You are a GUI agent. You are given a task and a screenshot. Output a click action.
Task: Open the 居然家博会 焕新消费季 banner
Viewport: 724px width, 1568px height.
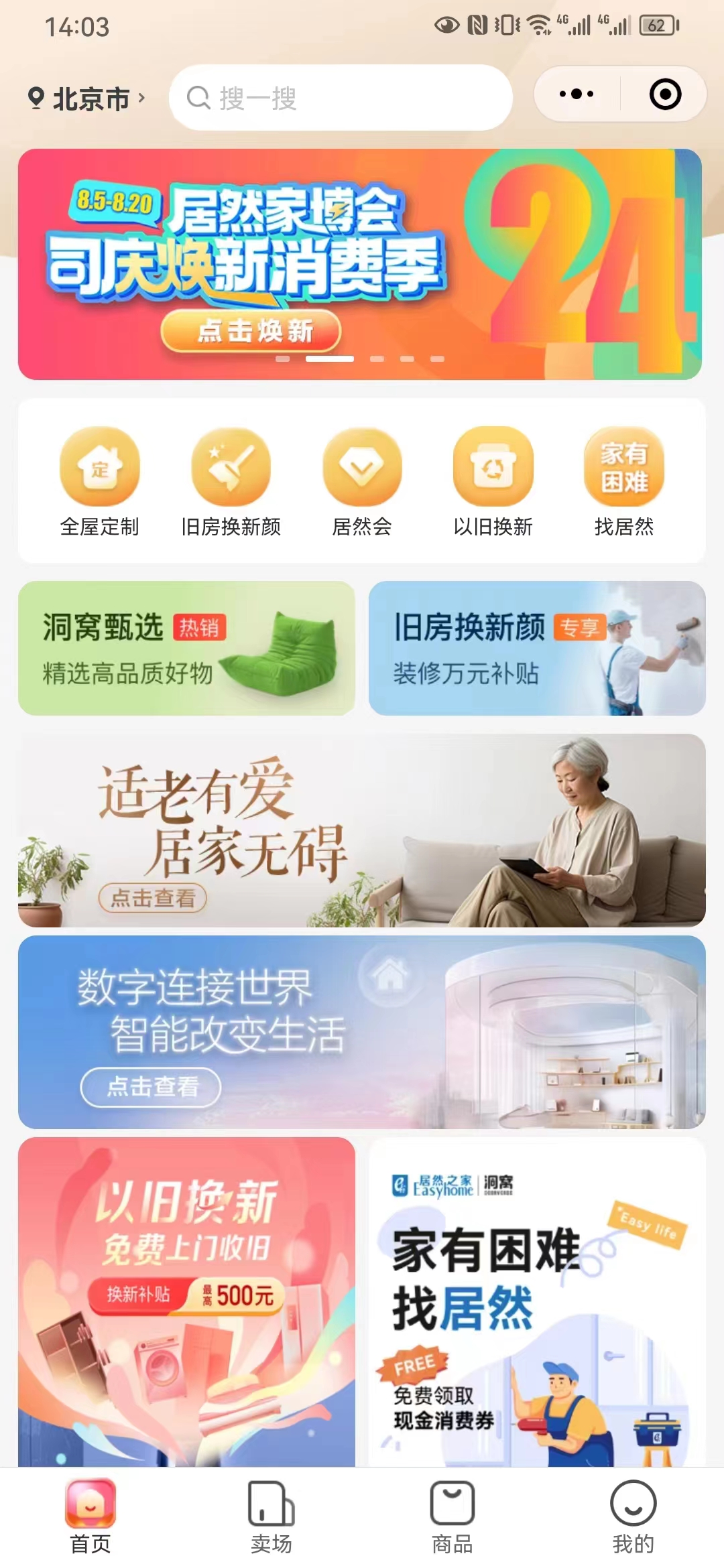tap(359, 264)
